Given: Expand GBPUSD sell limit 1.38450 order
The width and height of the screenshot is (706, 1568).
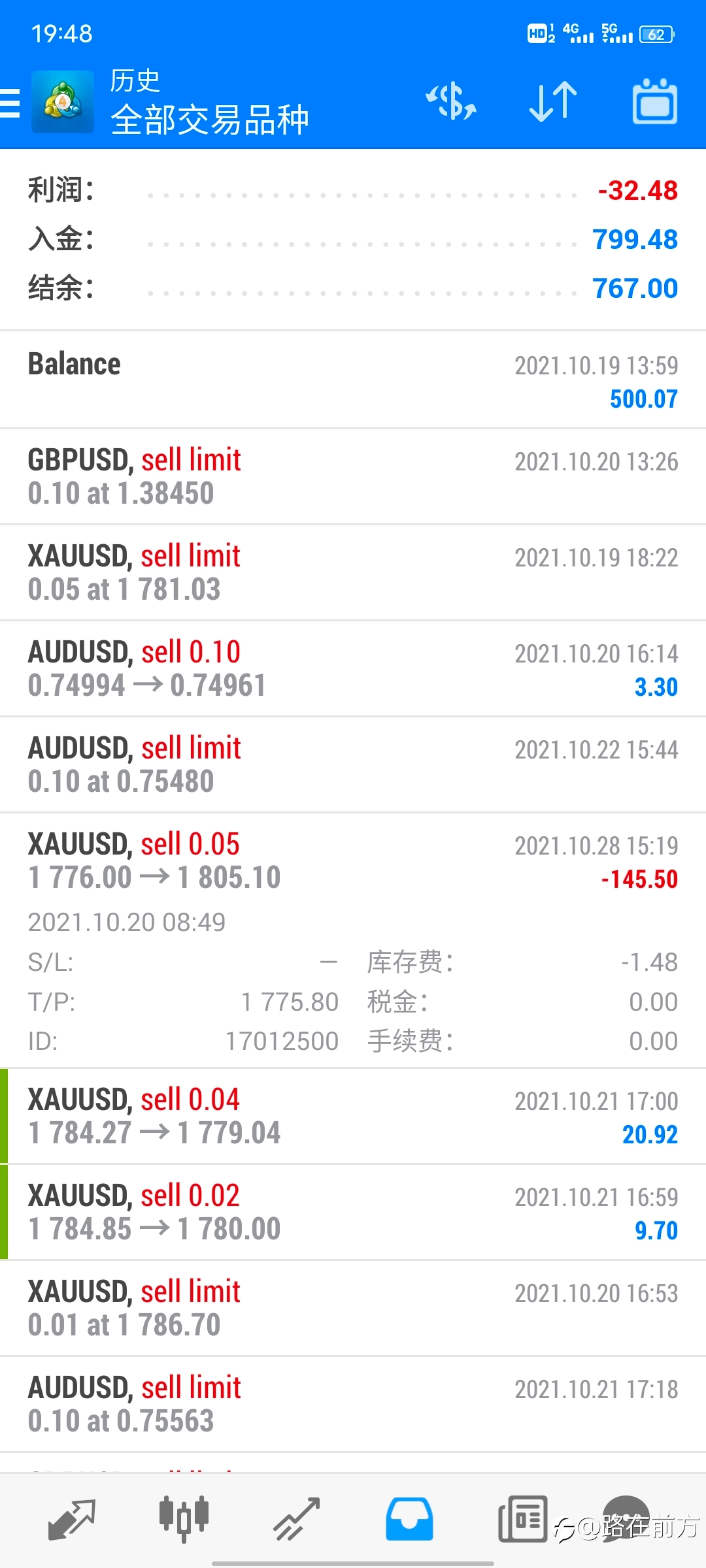Looking at the screenshot, I should click(353, 477).
